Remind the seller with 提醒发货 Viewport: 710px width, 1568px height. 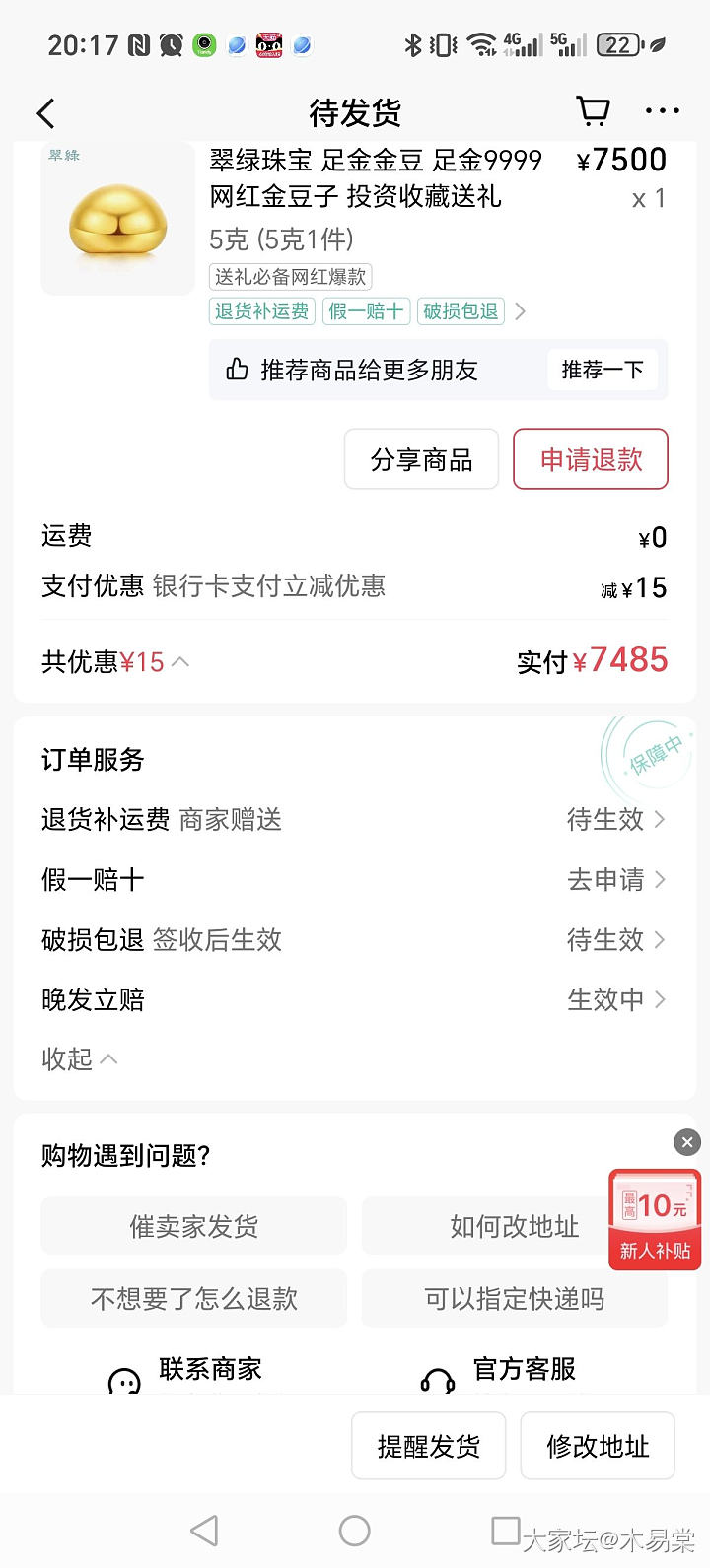coord(429,1446)
